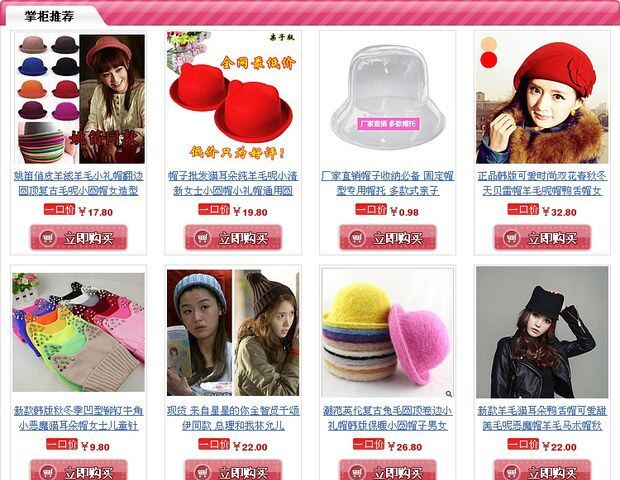
Task: Buy the red cat-ear hat at ¥19.80
Action: [x=233, y=238]
